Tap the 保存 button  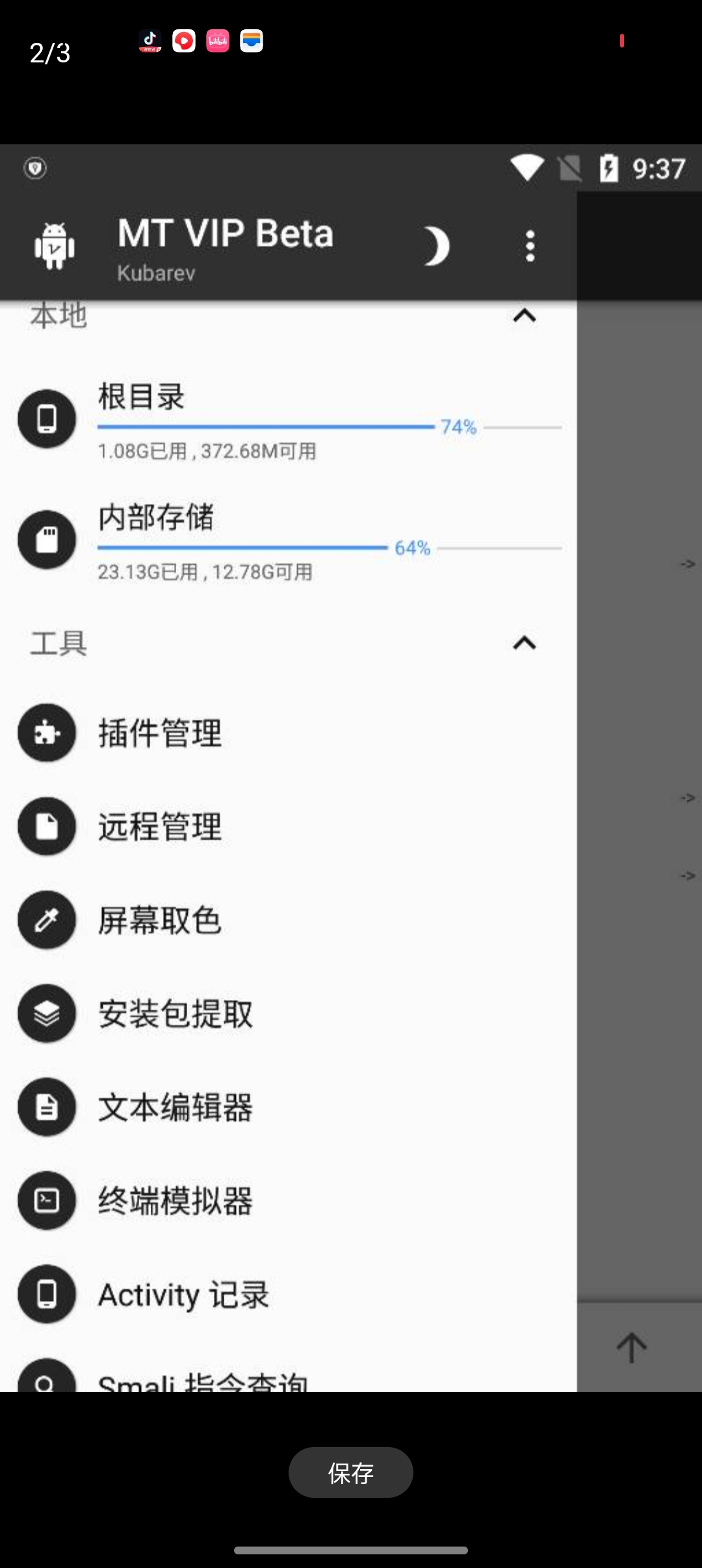coord(350,1472)
